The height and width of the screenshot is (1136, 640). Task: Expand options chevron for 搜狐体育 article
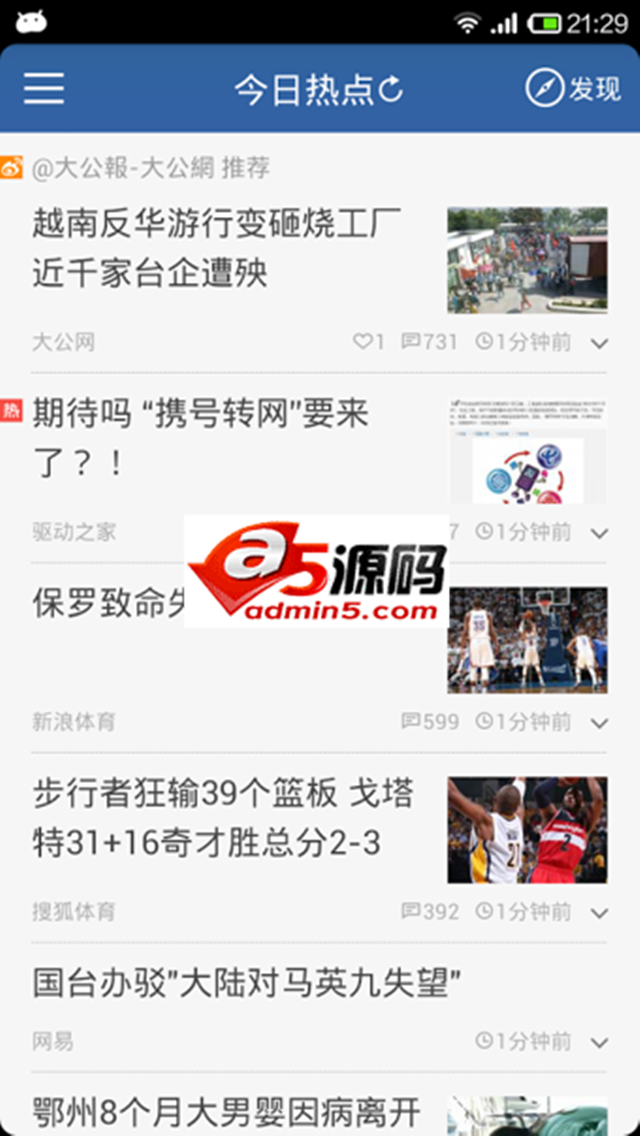599,912
